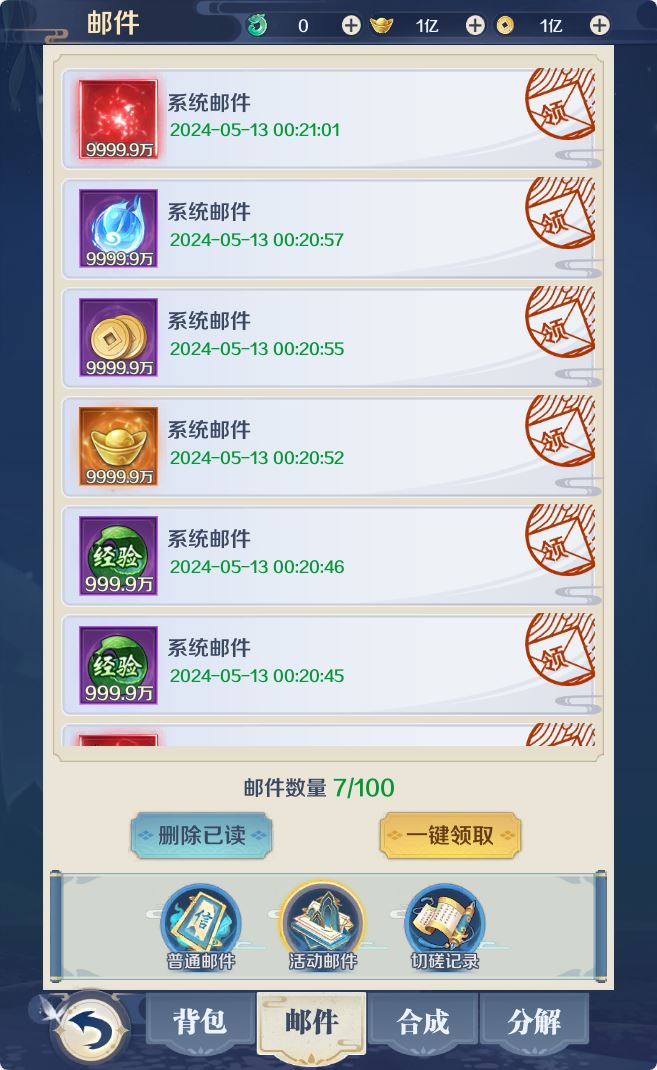Go back with the return arrow

pos(89,1027)
